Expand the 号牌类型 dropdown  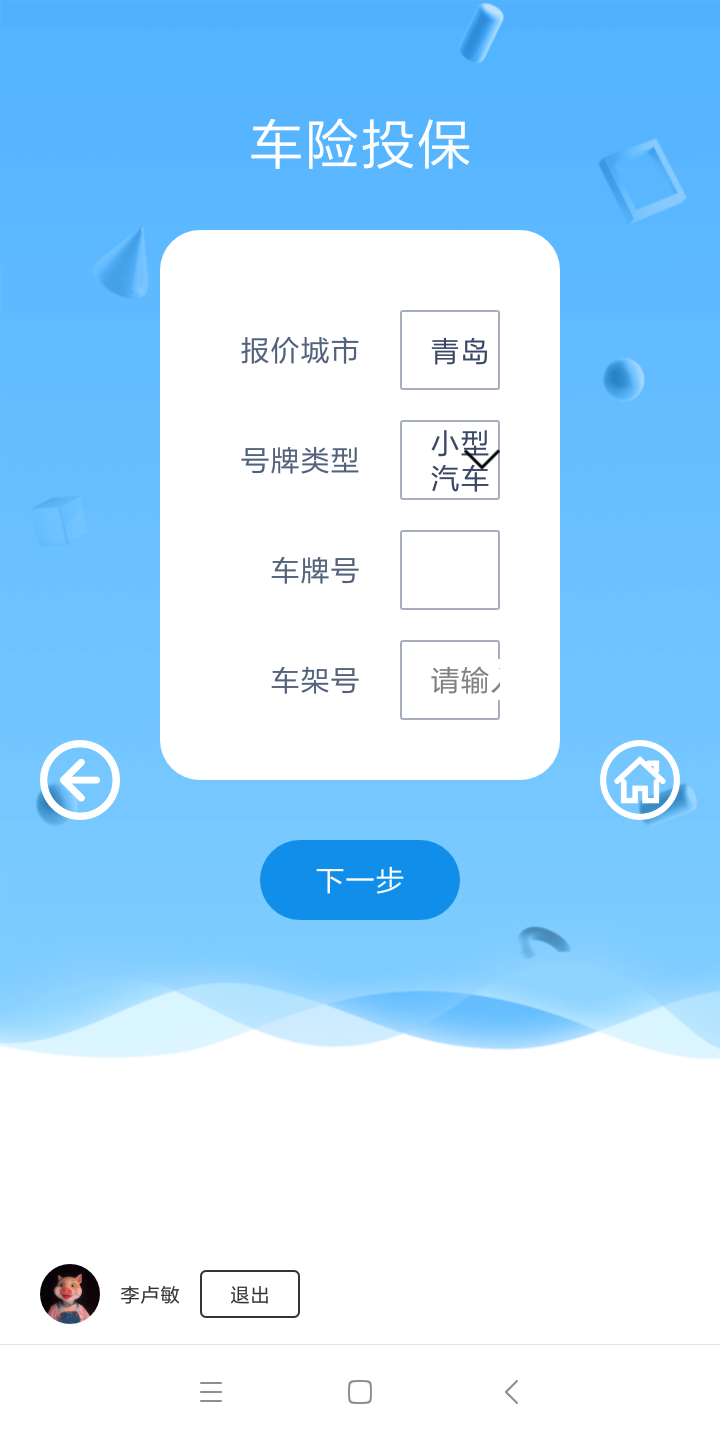pos(450,460)
